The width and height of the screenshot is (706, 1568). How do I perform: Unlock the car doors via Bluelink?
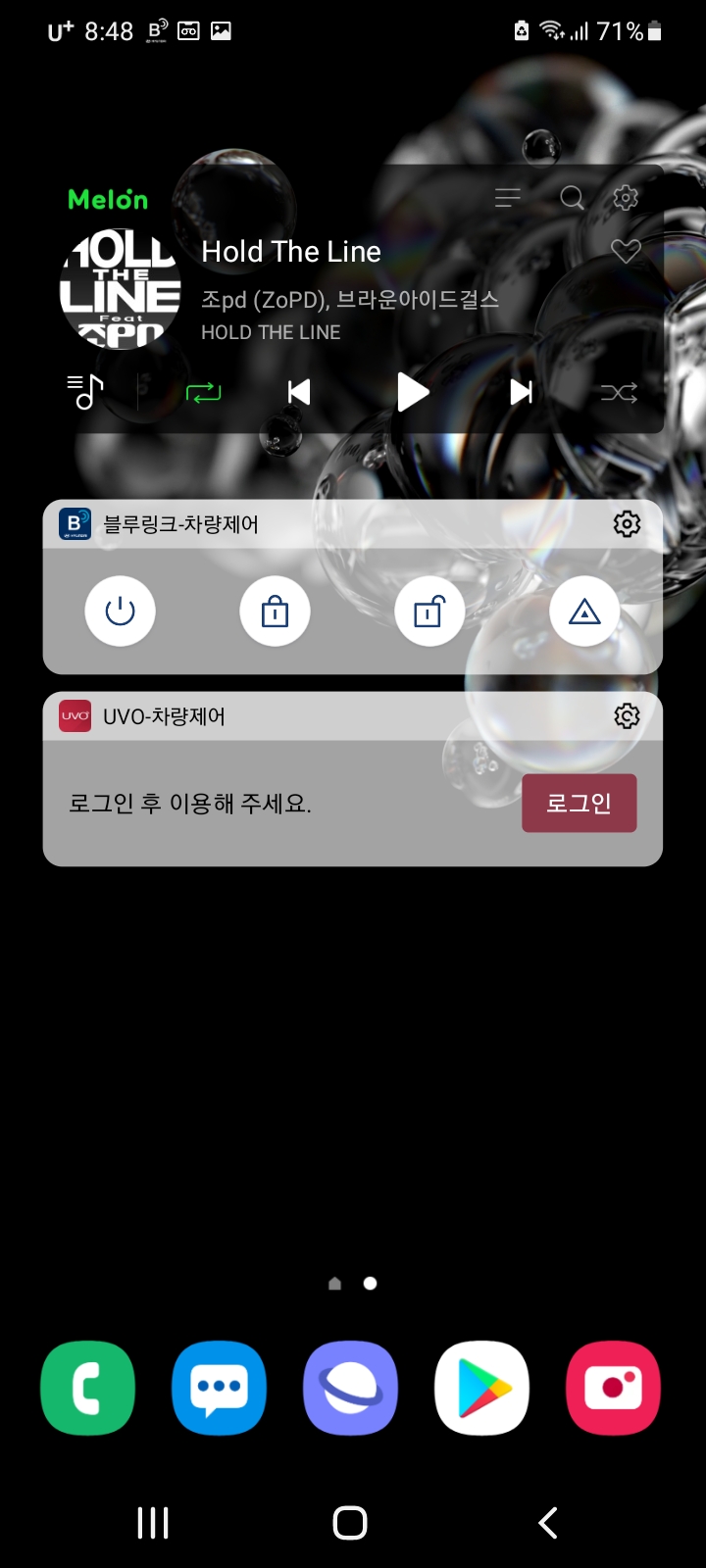click(429, 612)
